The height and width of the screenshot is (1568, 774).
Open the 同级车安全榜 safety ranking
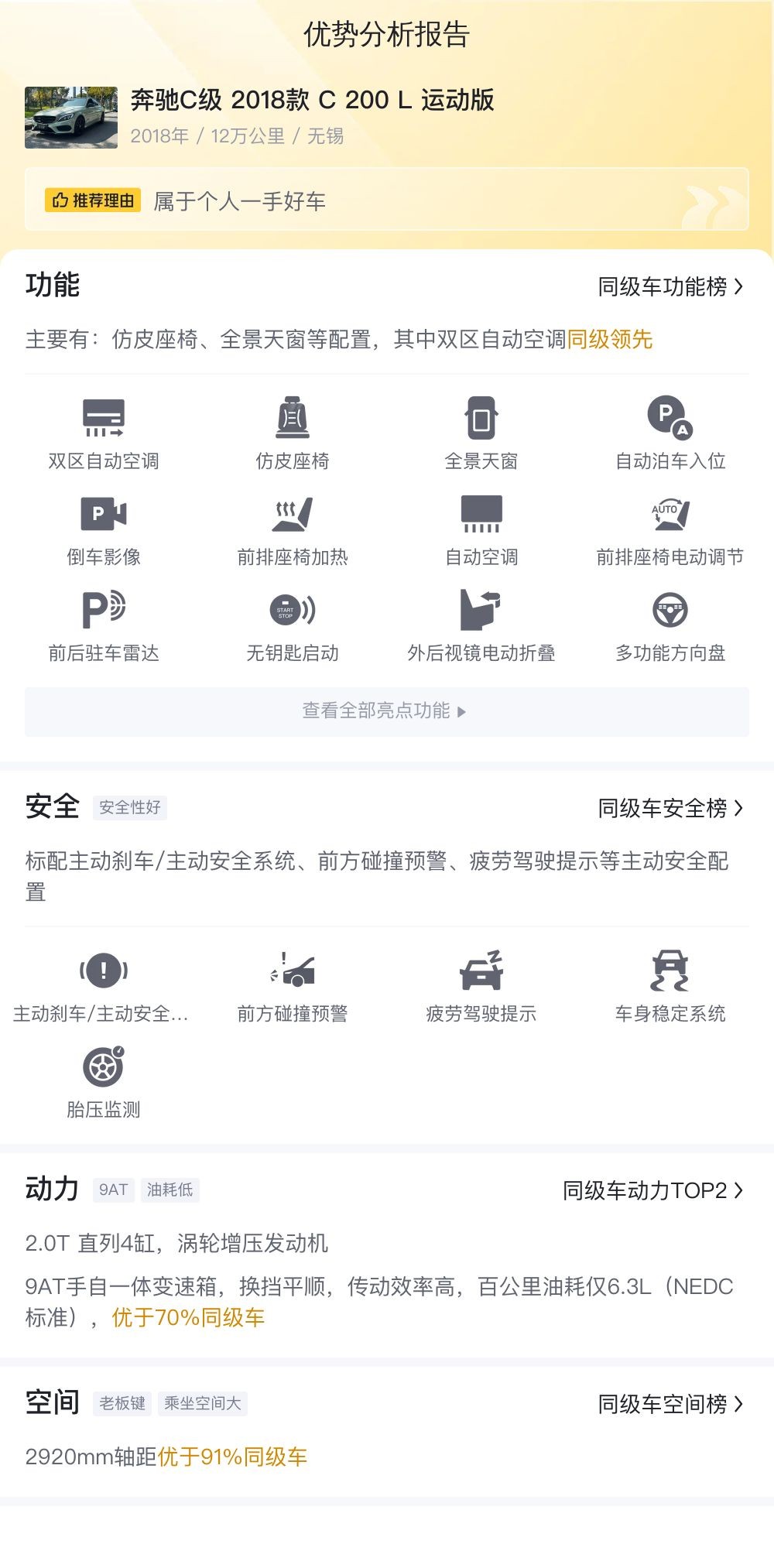pos(670,809)
